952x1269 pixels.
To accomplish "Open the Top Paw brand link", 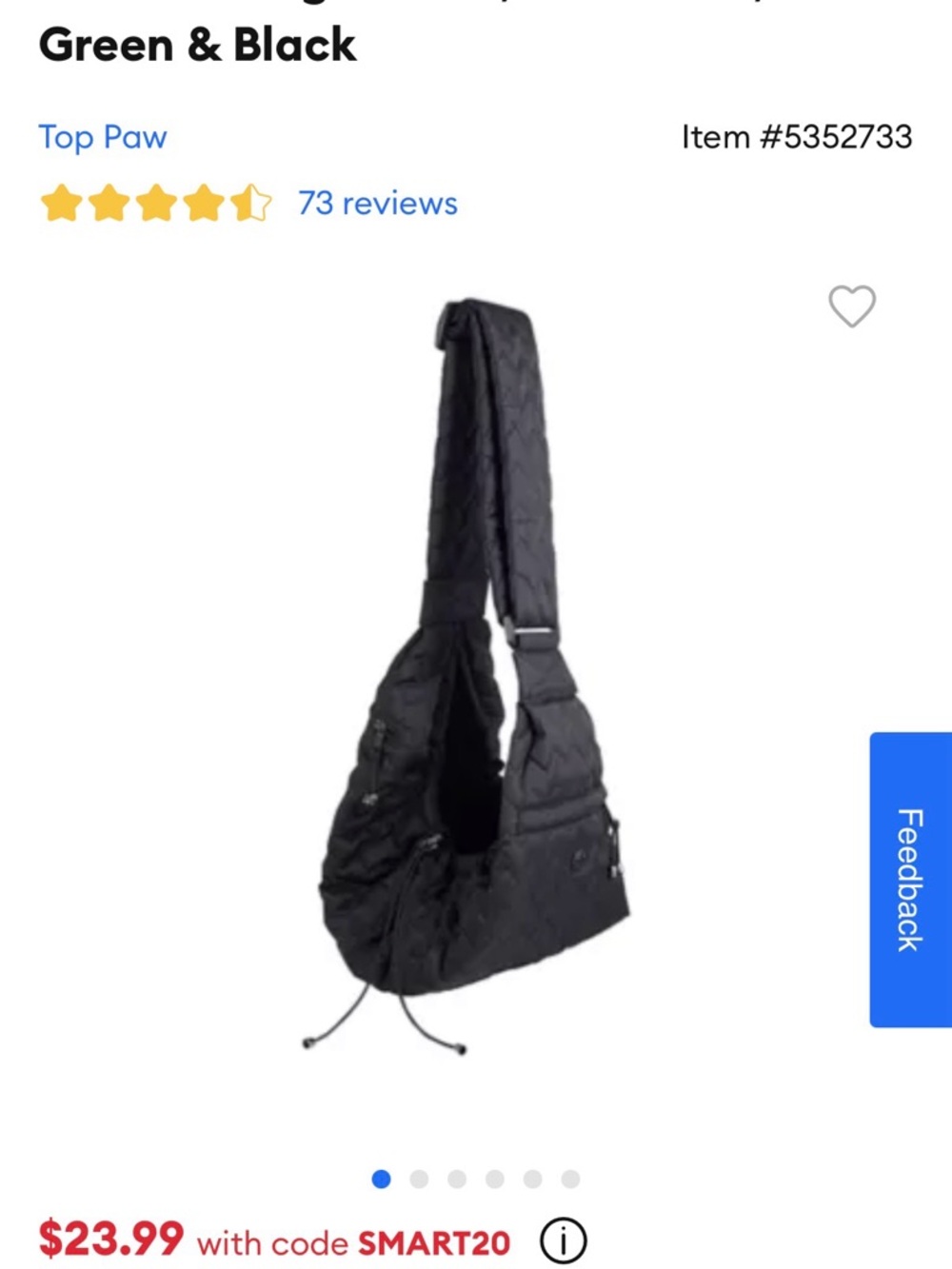I will tap(103, 137).
